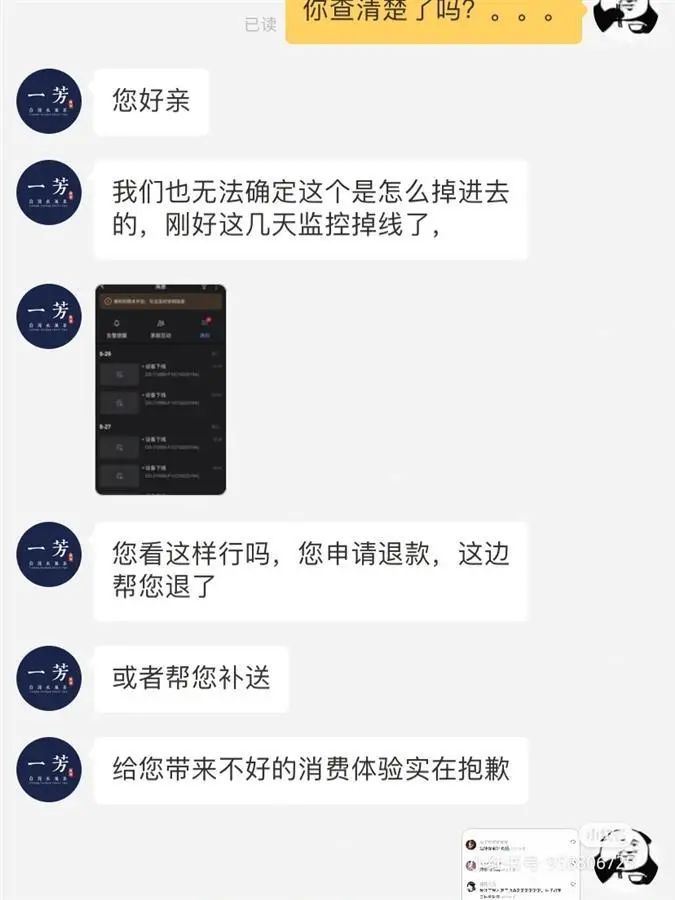Open 一芳 avatar beside the 您好亲 message
Screen dimensions: 675x900
point(49,101)
